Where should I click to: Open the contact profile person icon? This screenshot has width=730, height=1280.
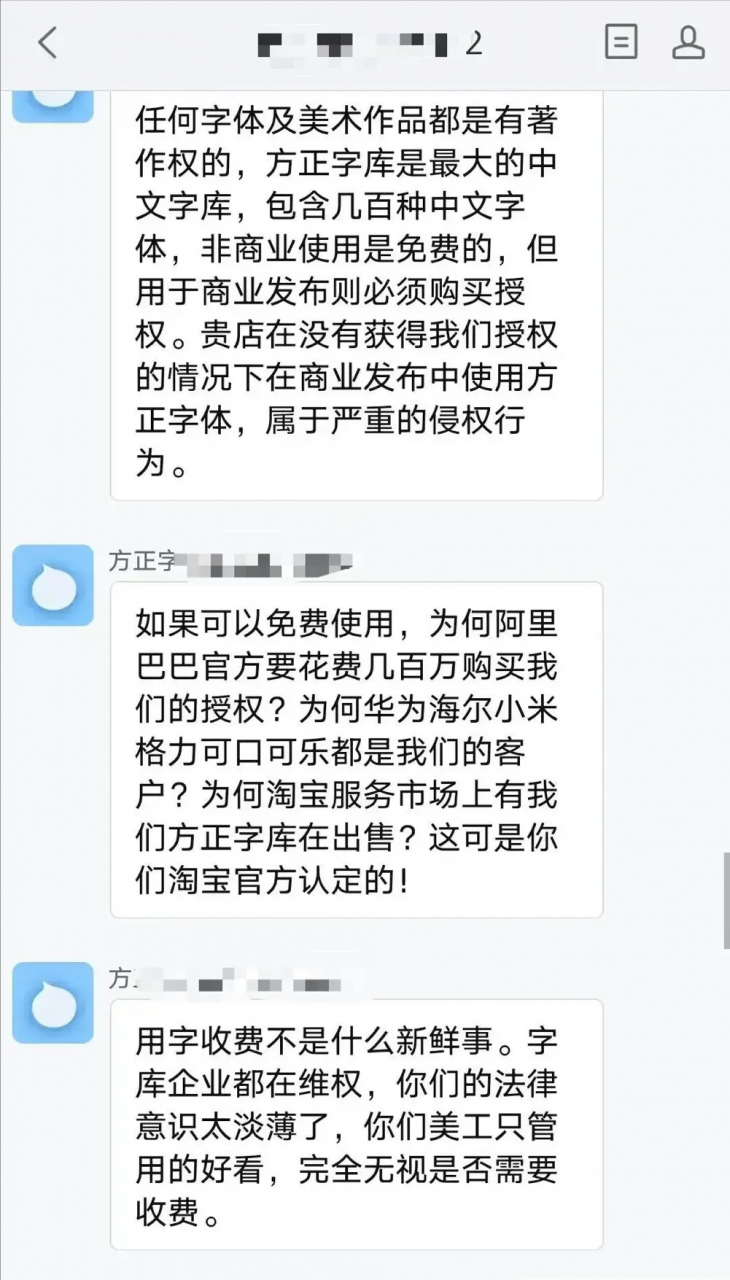click(x=688, y=42)
